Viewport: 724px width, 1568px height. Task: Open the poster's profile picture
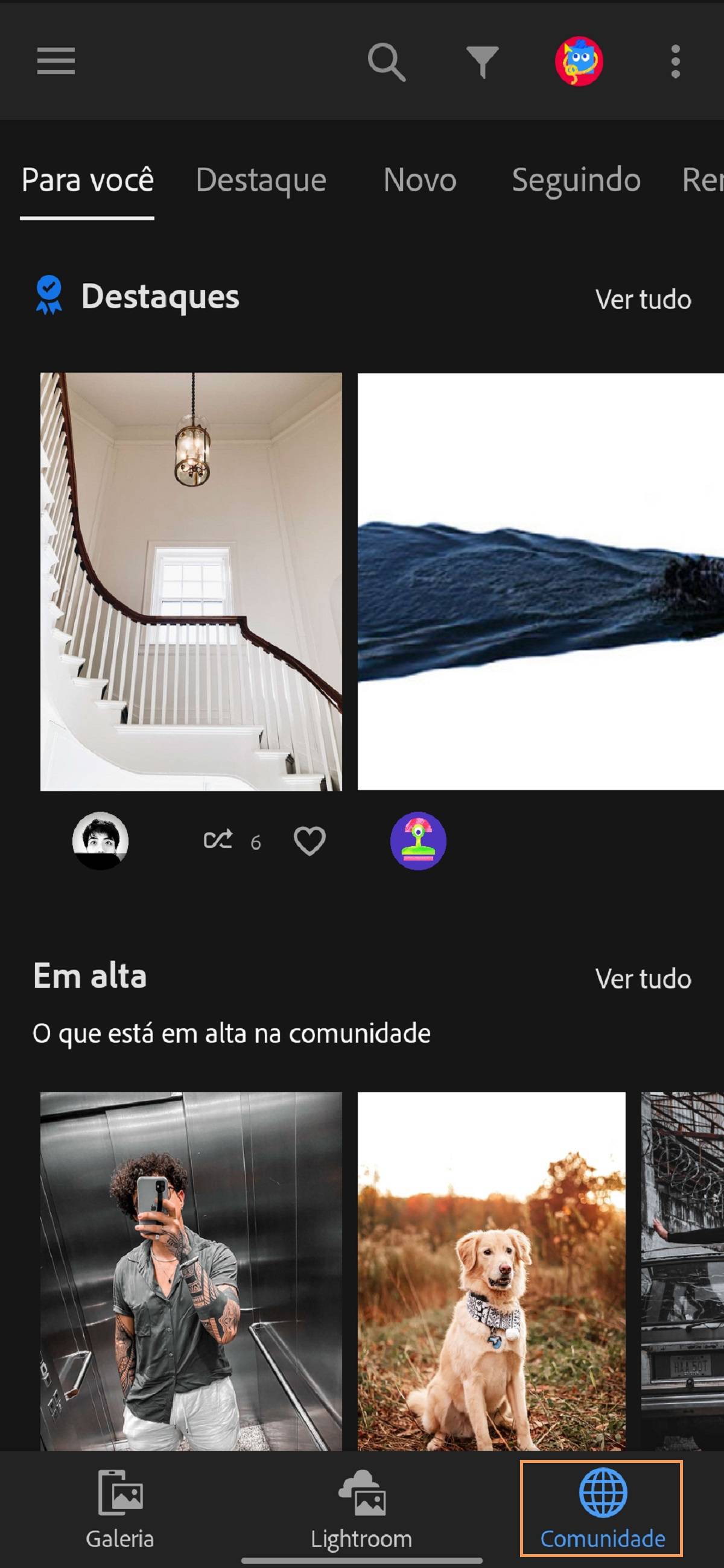coord(101,841)
